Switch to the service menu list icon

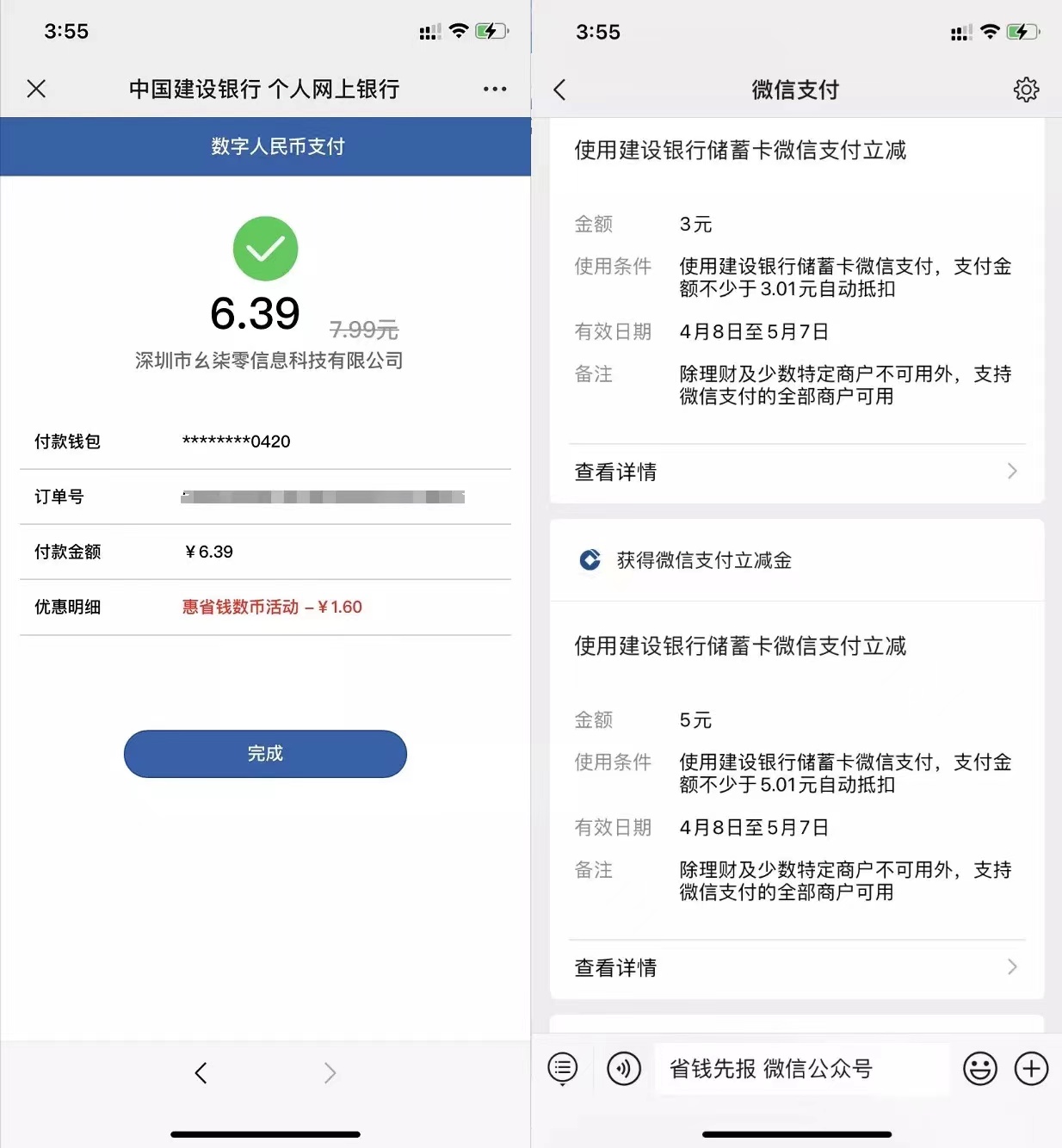click(563, 1069)
